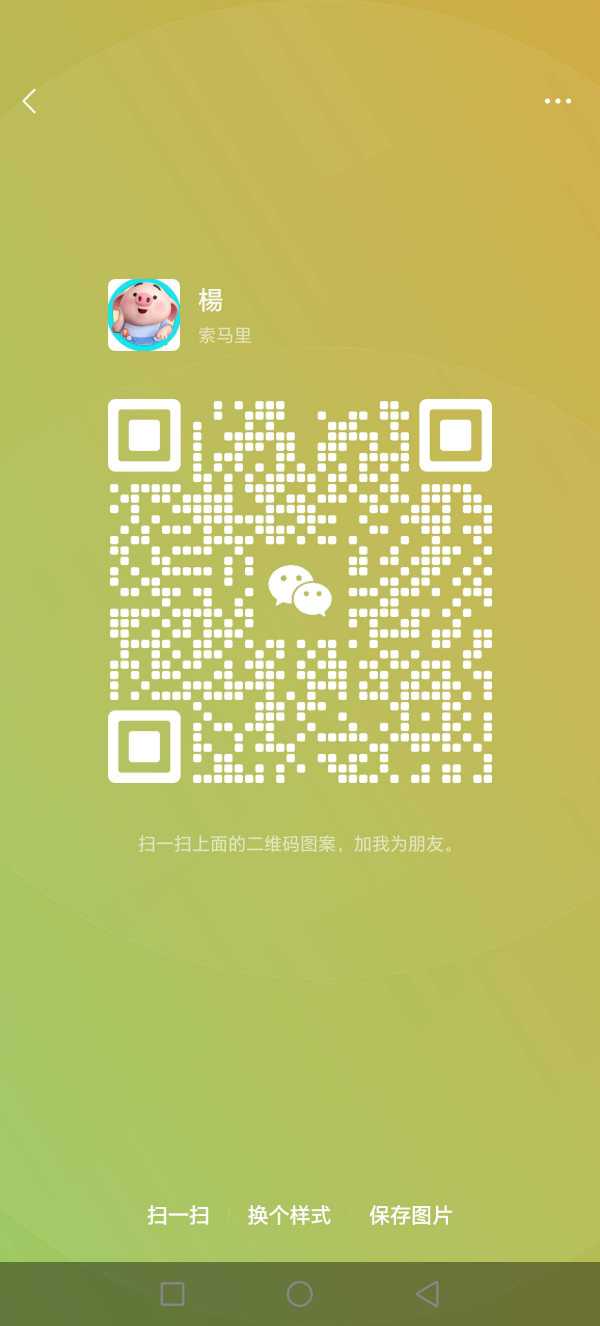Change the QR style with 换个样式
Viewport: 600px width, 1326px height.
(289, 1215)
